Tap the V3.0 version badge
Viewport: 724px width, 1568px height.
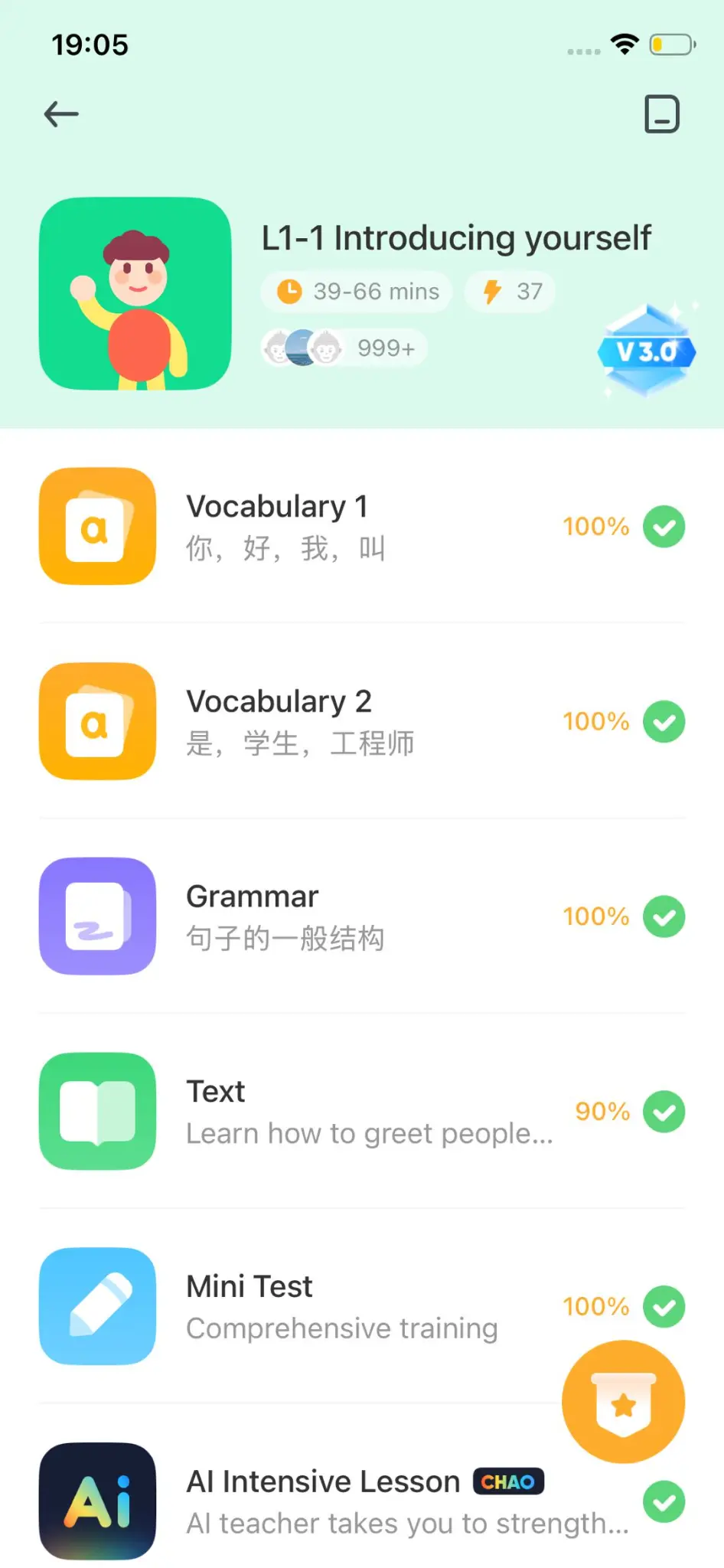[645, 351]
